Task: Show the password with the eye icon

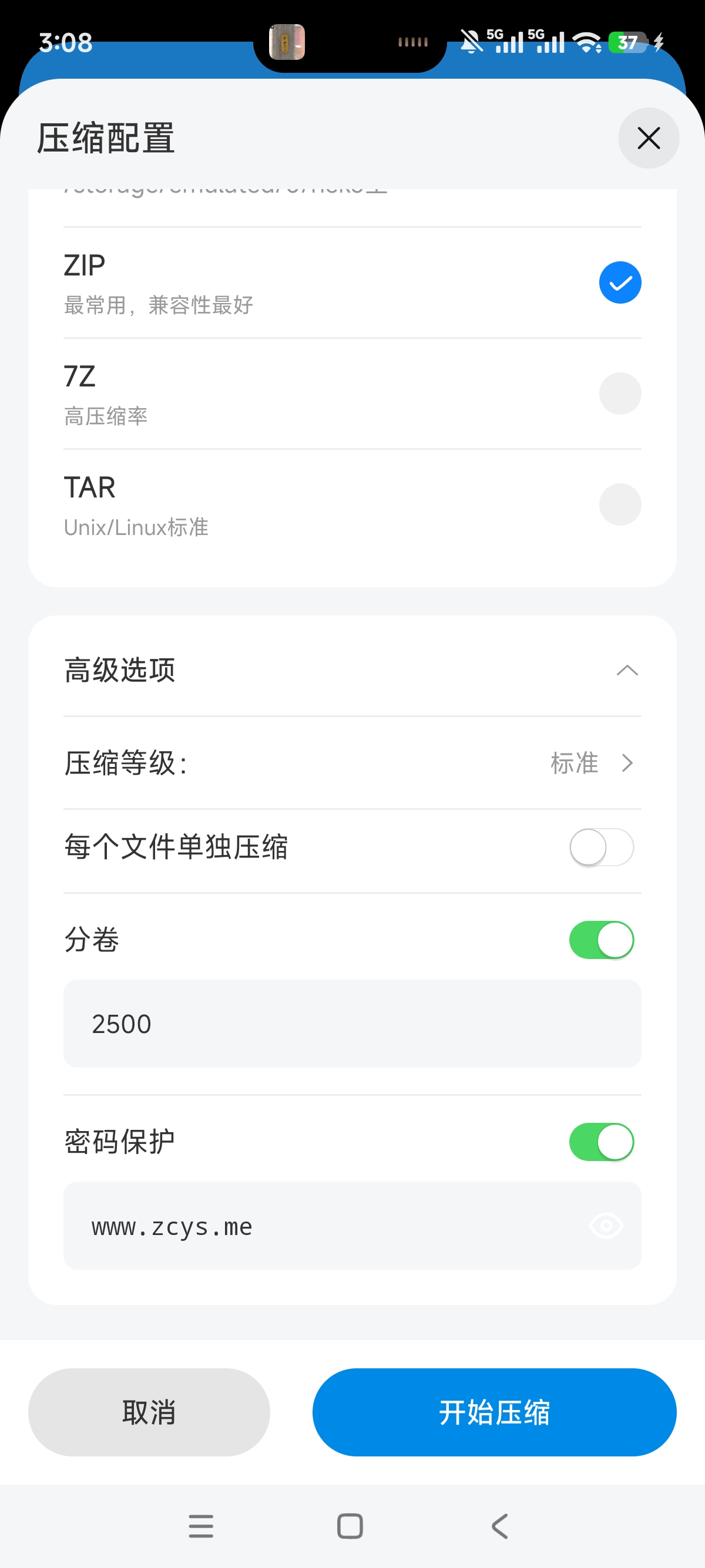Action: pos(606,1226)
